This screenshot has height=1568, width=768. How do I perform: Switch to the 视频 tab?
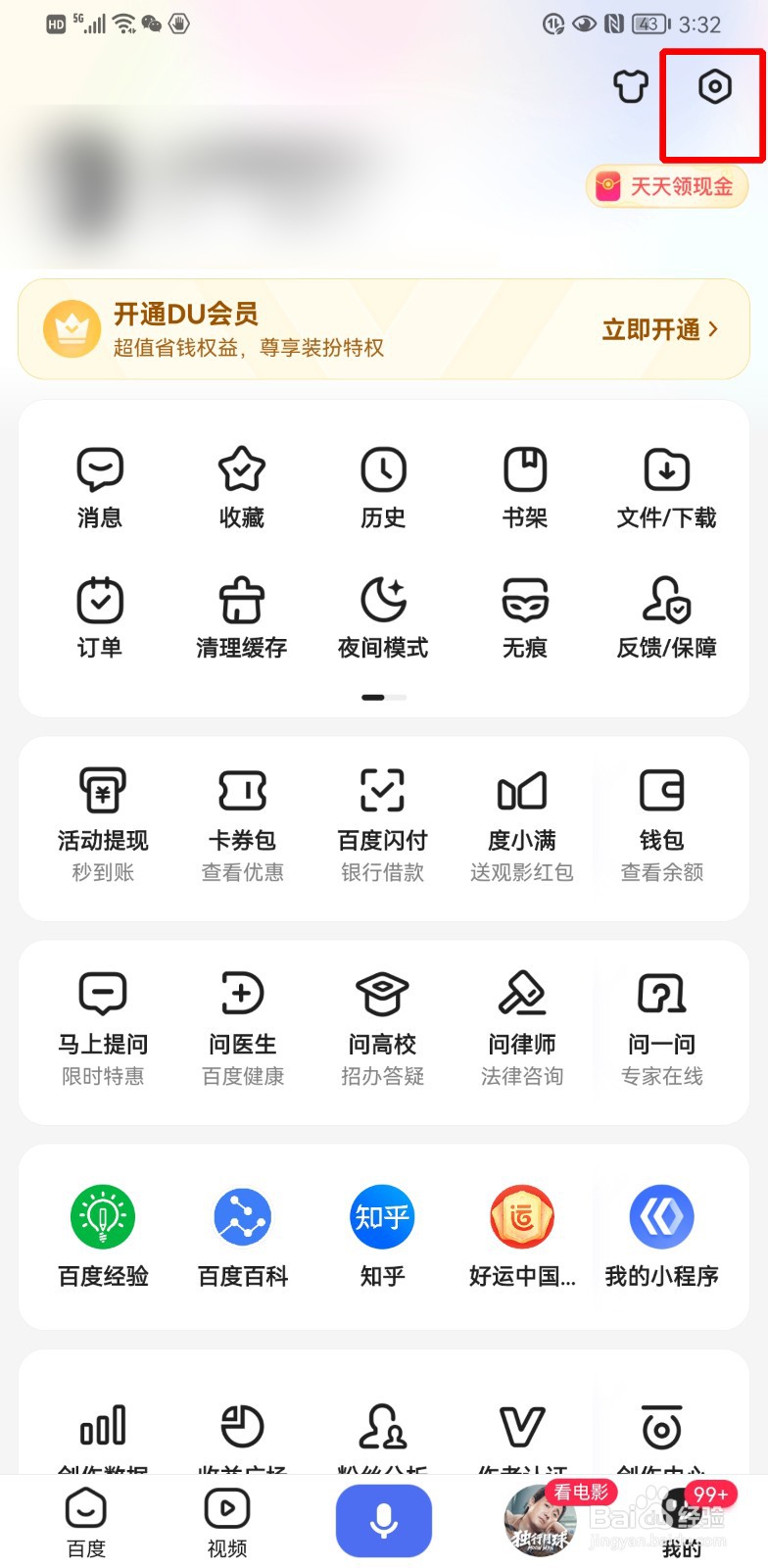pos(227,1522)
